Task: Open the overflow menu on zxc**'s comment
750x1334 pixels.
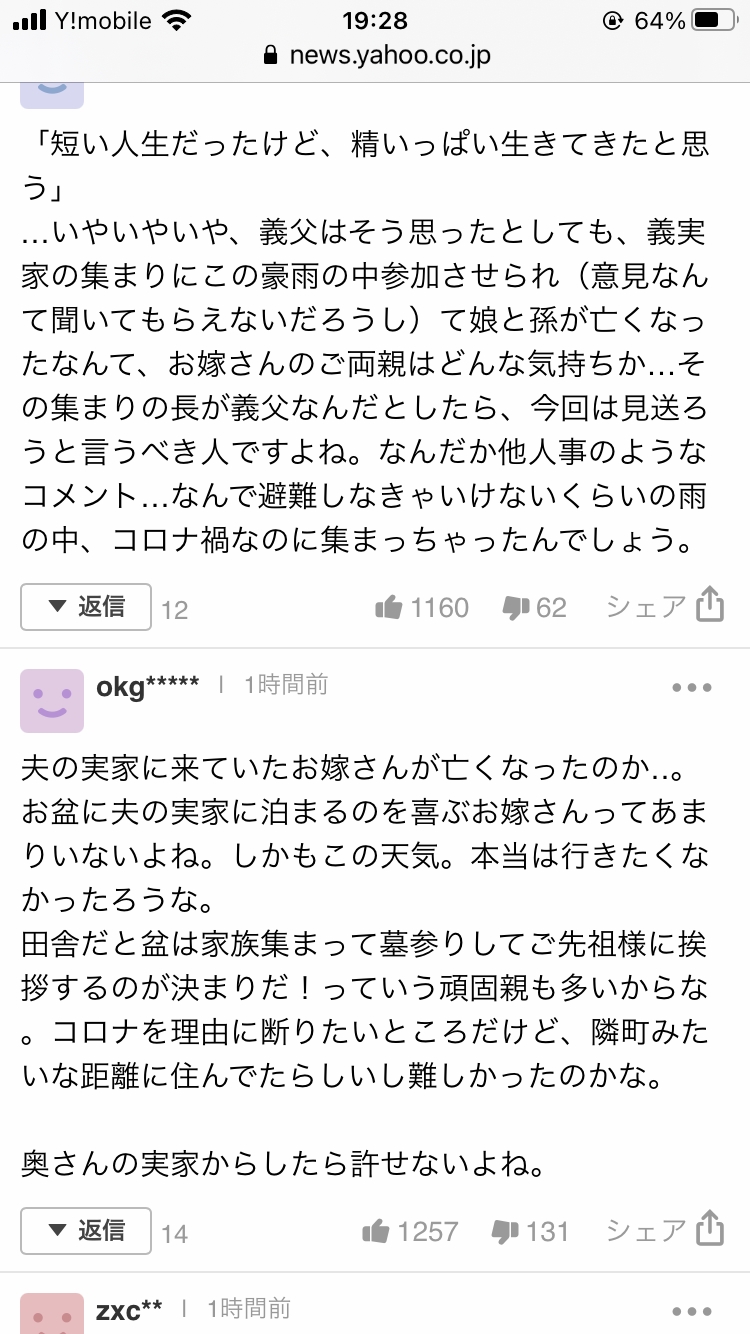Action: tap(691, 1312)
